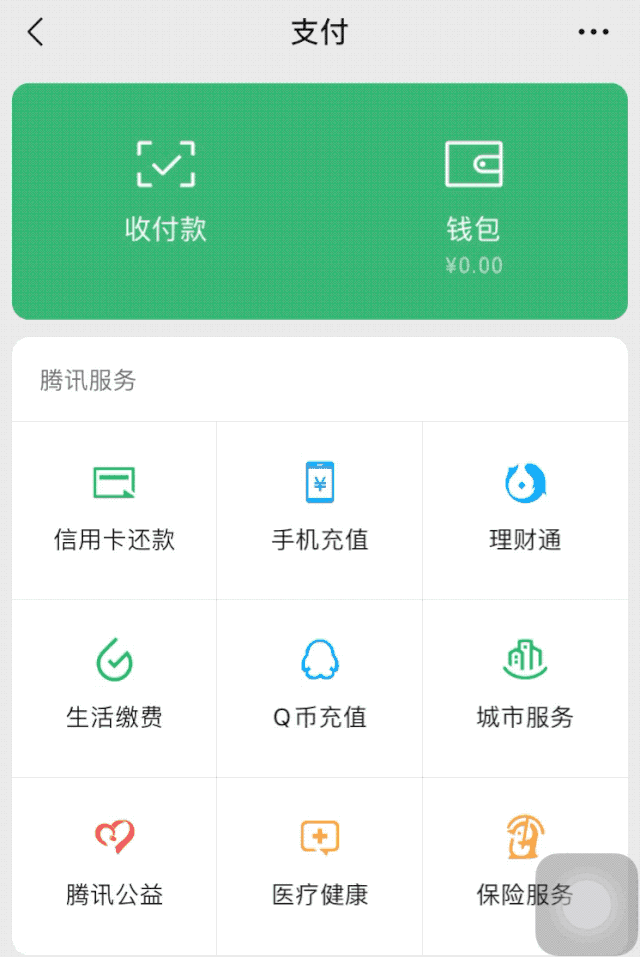
Task: Open 收付款 to pay or receive
Action: 166,190
